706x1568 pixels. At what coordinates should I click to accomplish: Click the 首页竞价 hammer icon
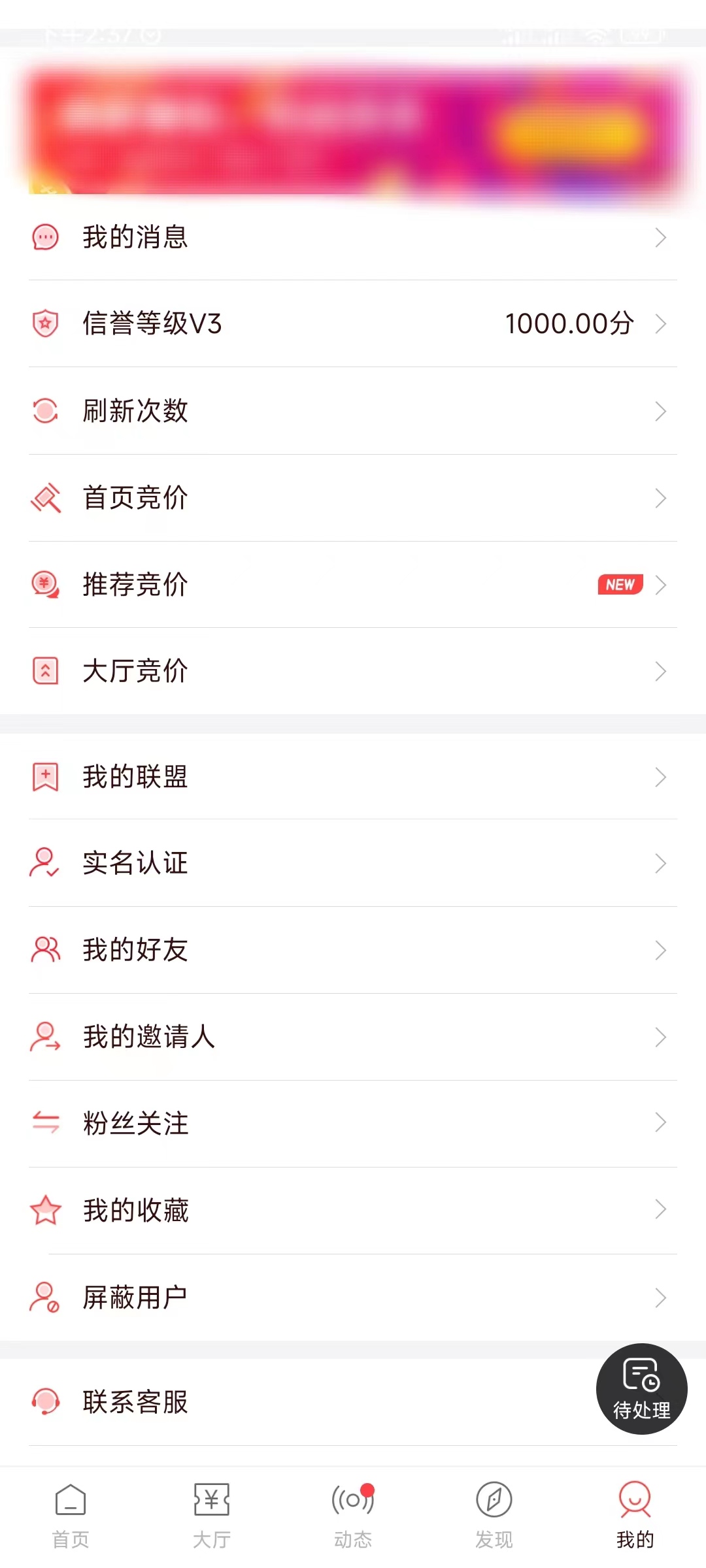(44, 497)
